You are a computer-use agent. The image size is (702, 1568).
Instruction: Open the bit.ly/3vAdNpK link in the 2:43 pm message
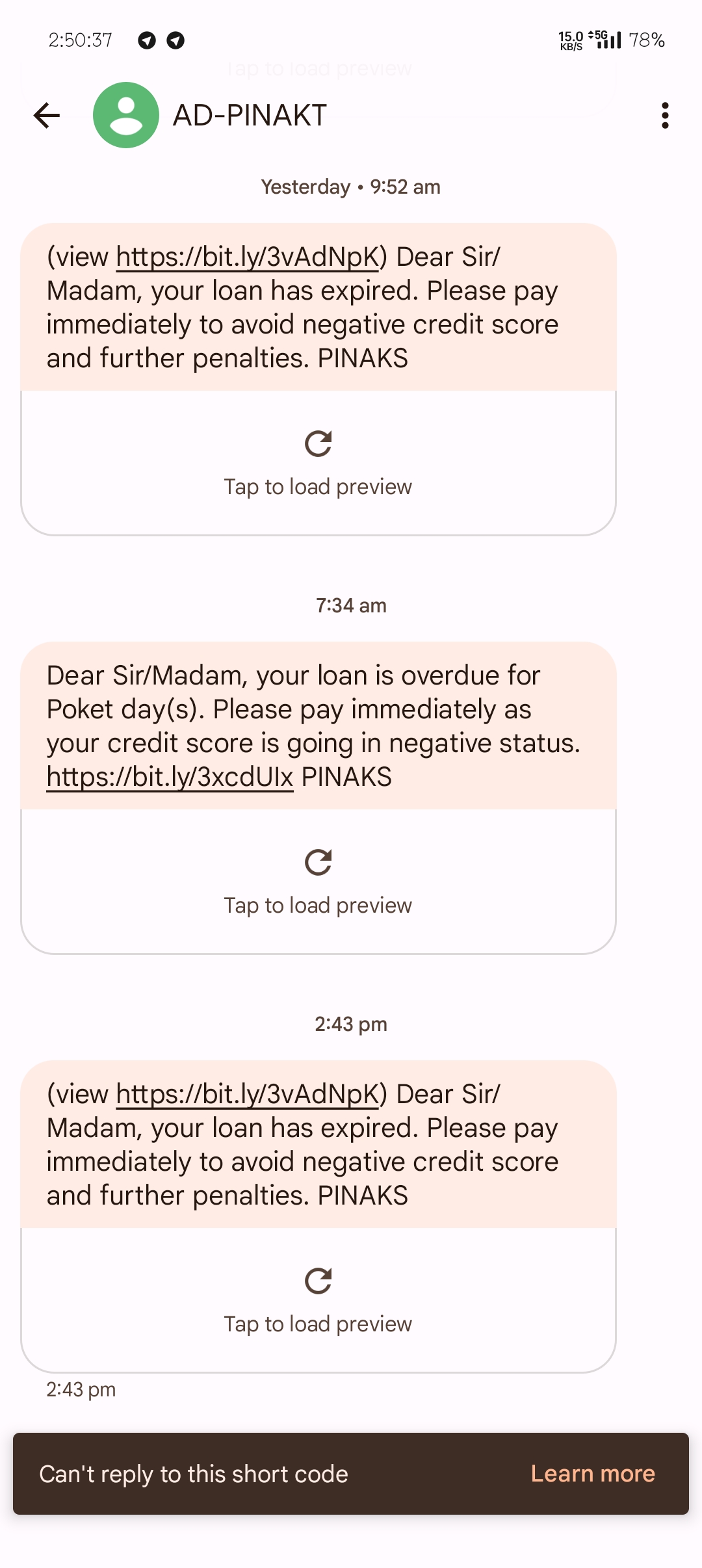tap(247, 1095)
